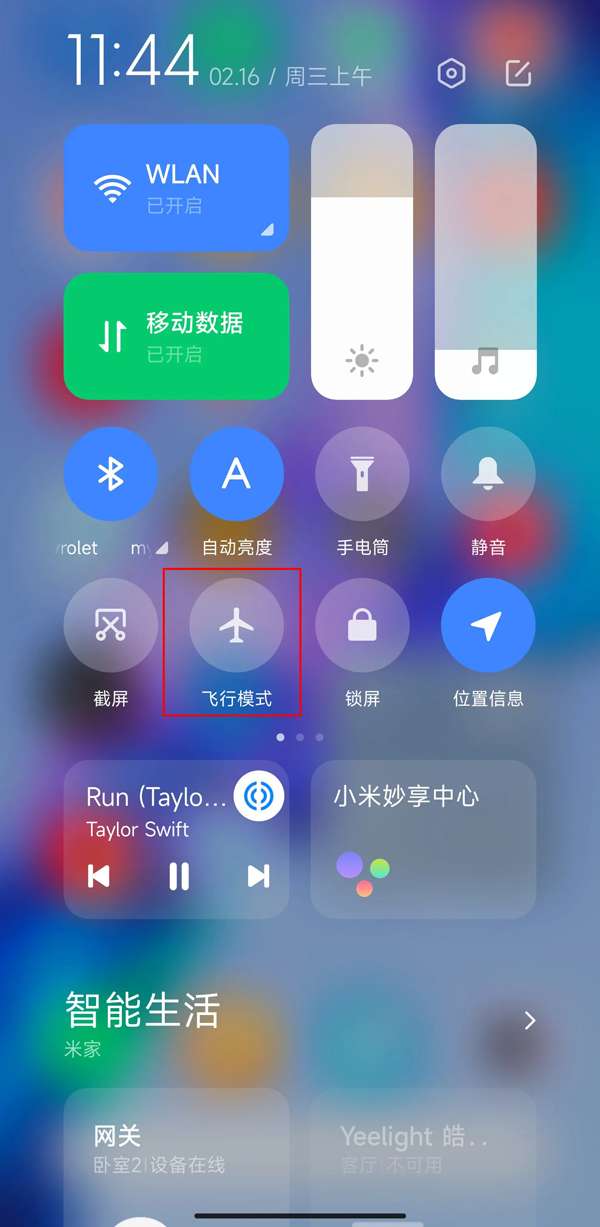
Task: Toggle the Bluetooth button
Action: click(x=111, y=474)
